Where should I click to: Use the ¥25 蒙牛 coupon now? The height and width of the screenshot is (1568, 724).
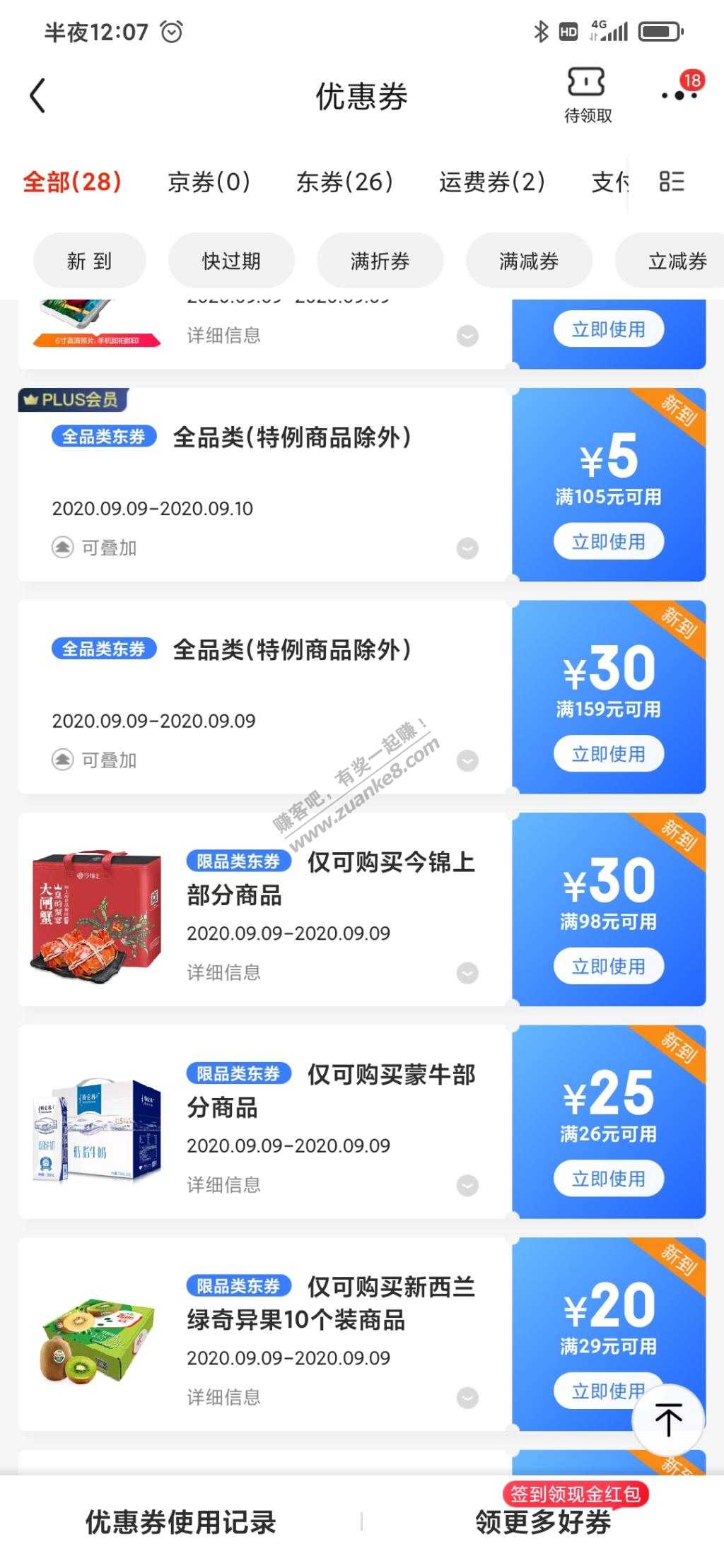coord(608,1179)
